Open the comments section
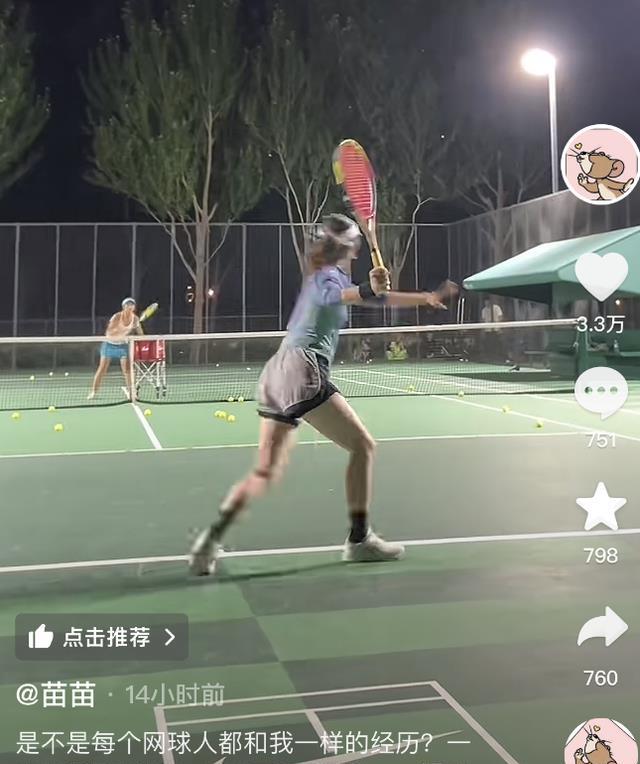Image resolution: width=640 pixels, height=764 pixels. (x=601, y=392)
